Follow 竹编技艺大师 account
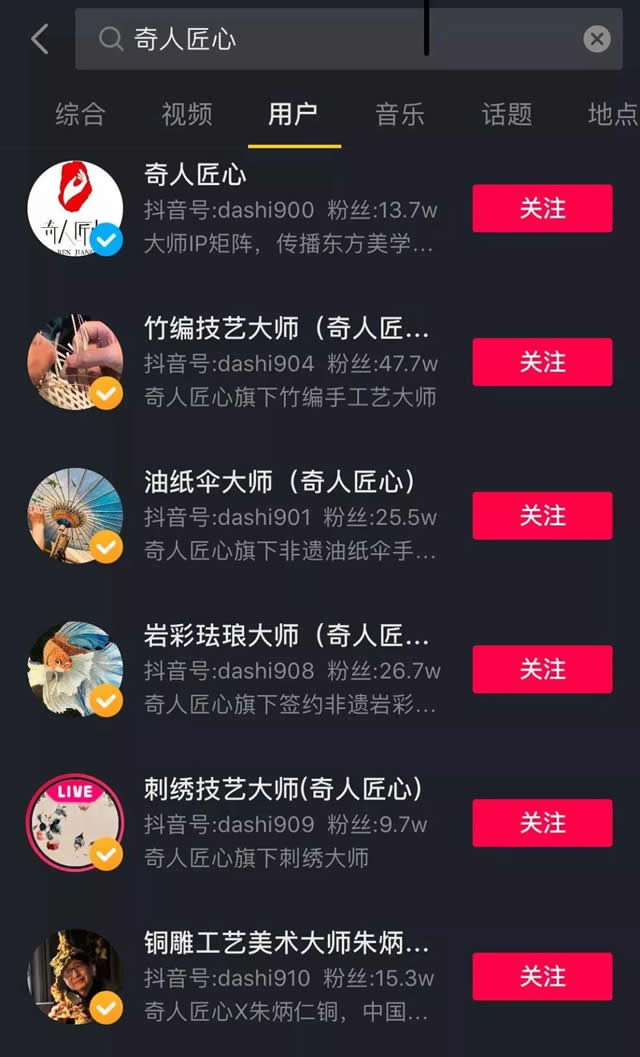 542,362
